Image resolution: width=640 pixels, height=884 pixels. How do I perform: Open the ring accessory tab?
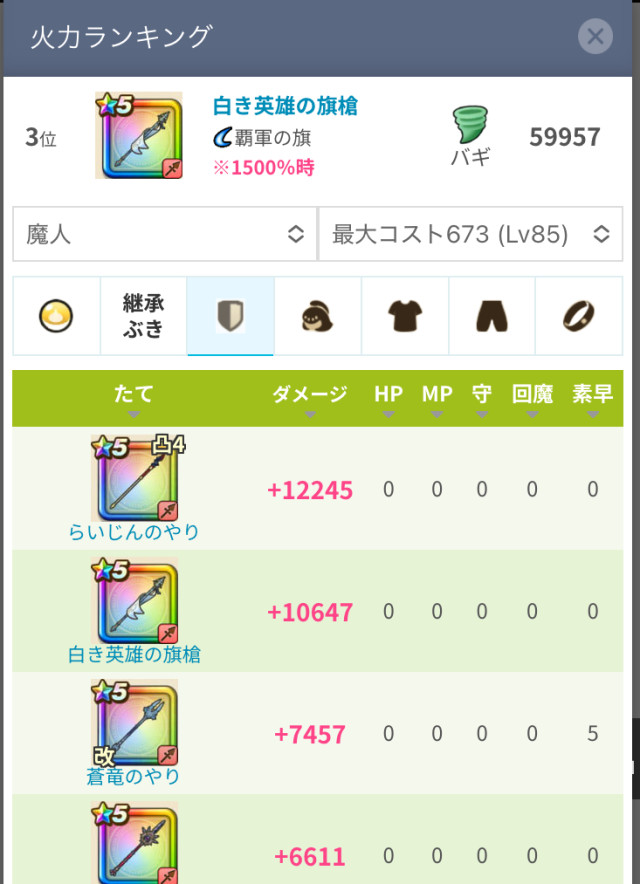click(x=580, y=316)
